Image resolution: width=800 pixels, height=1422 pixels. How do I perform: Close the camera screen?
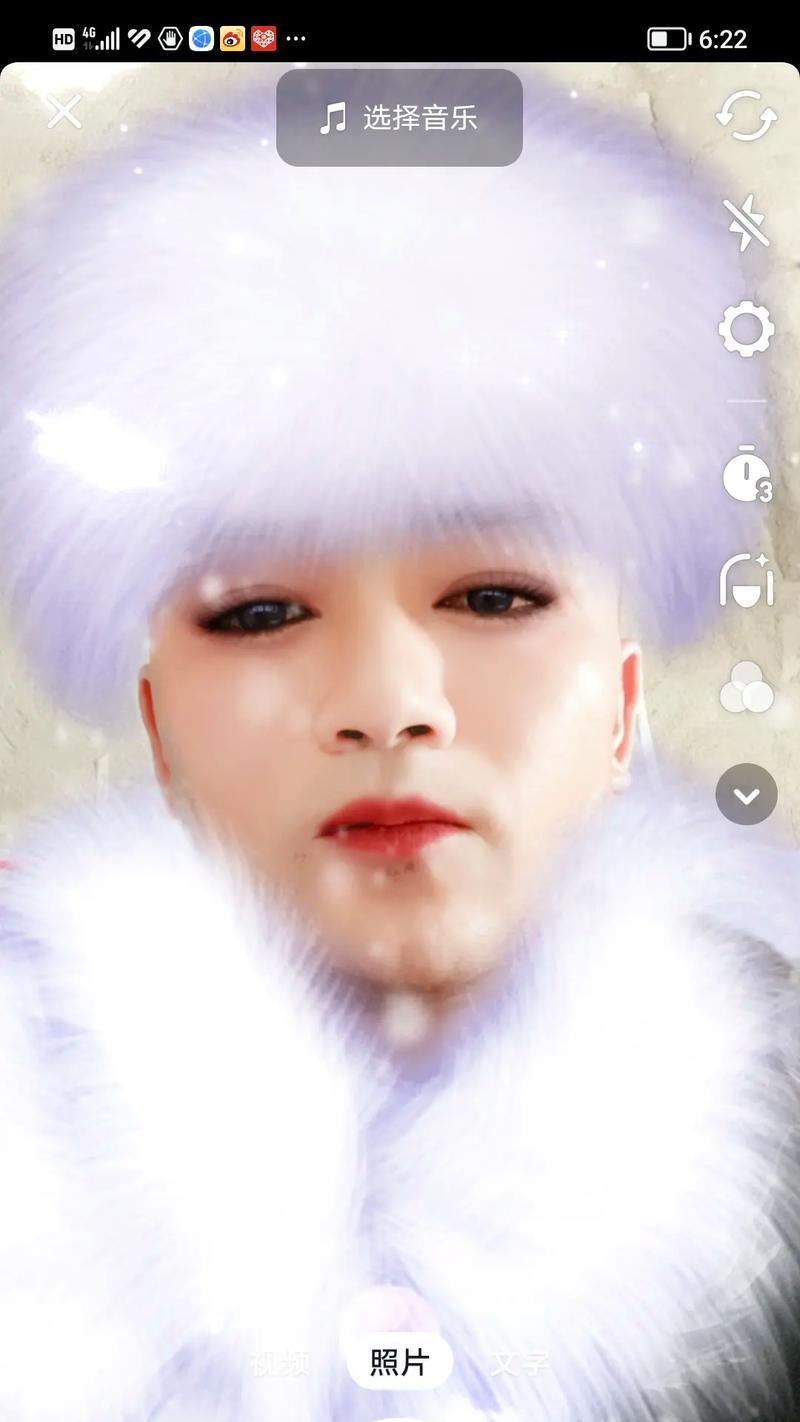click(x=64, y=111)
